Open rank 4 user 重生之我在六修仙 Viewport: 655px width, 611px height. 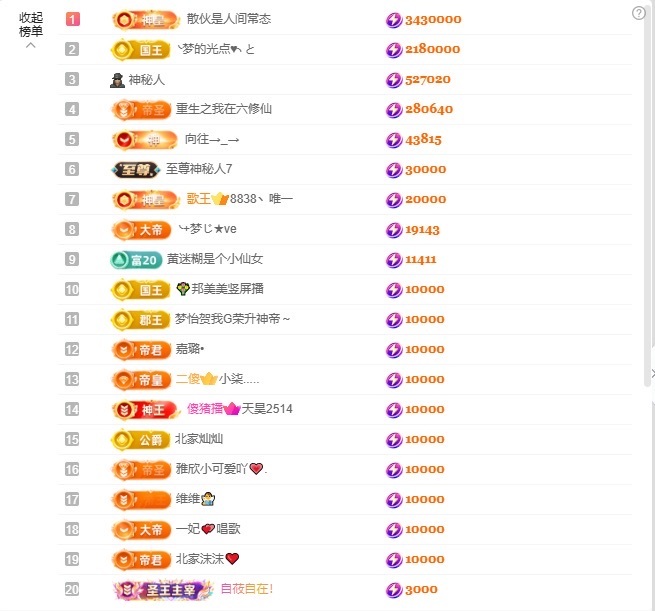click(x=223, y=109)
